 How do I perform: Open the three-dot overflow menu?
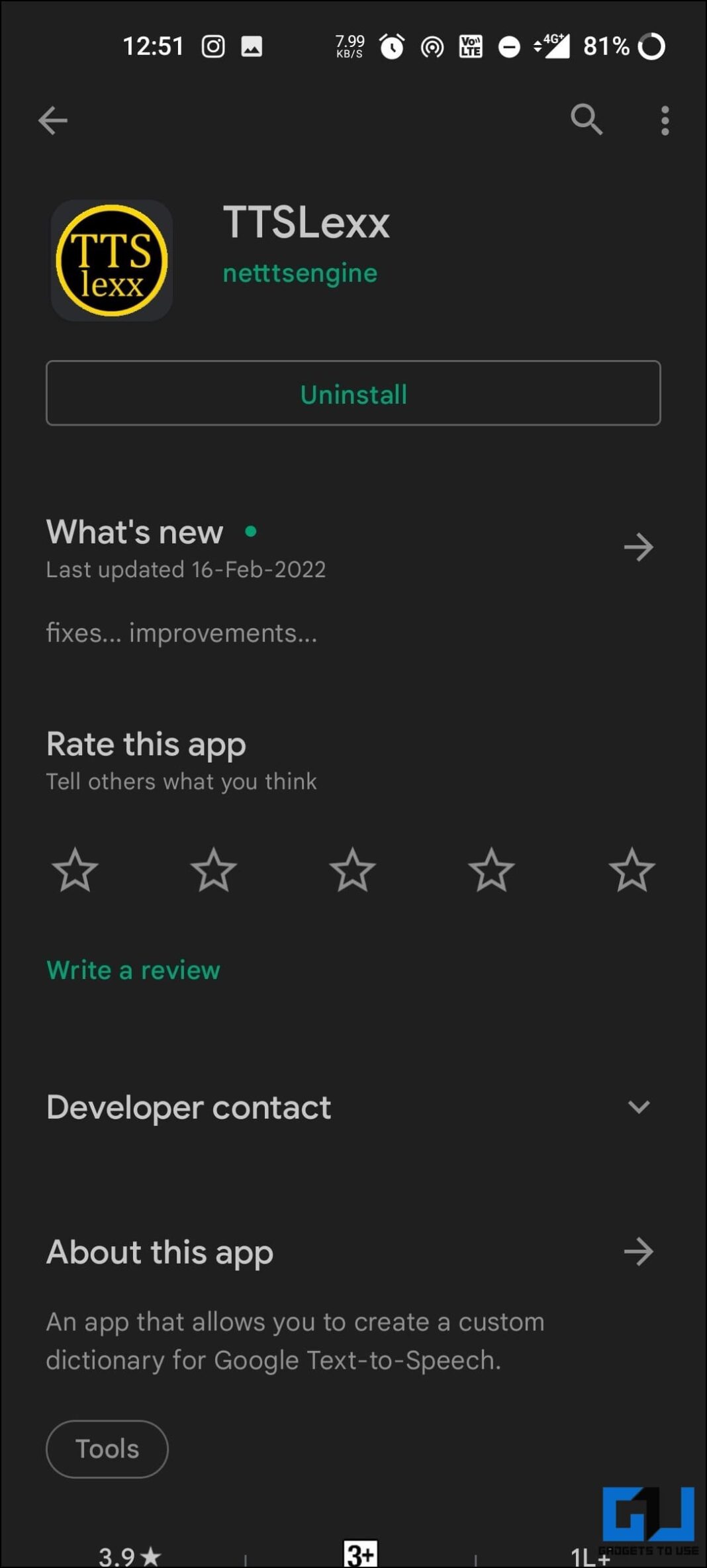click(665, 120)
